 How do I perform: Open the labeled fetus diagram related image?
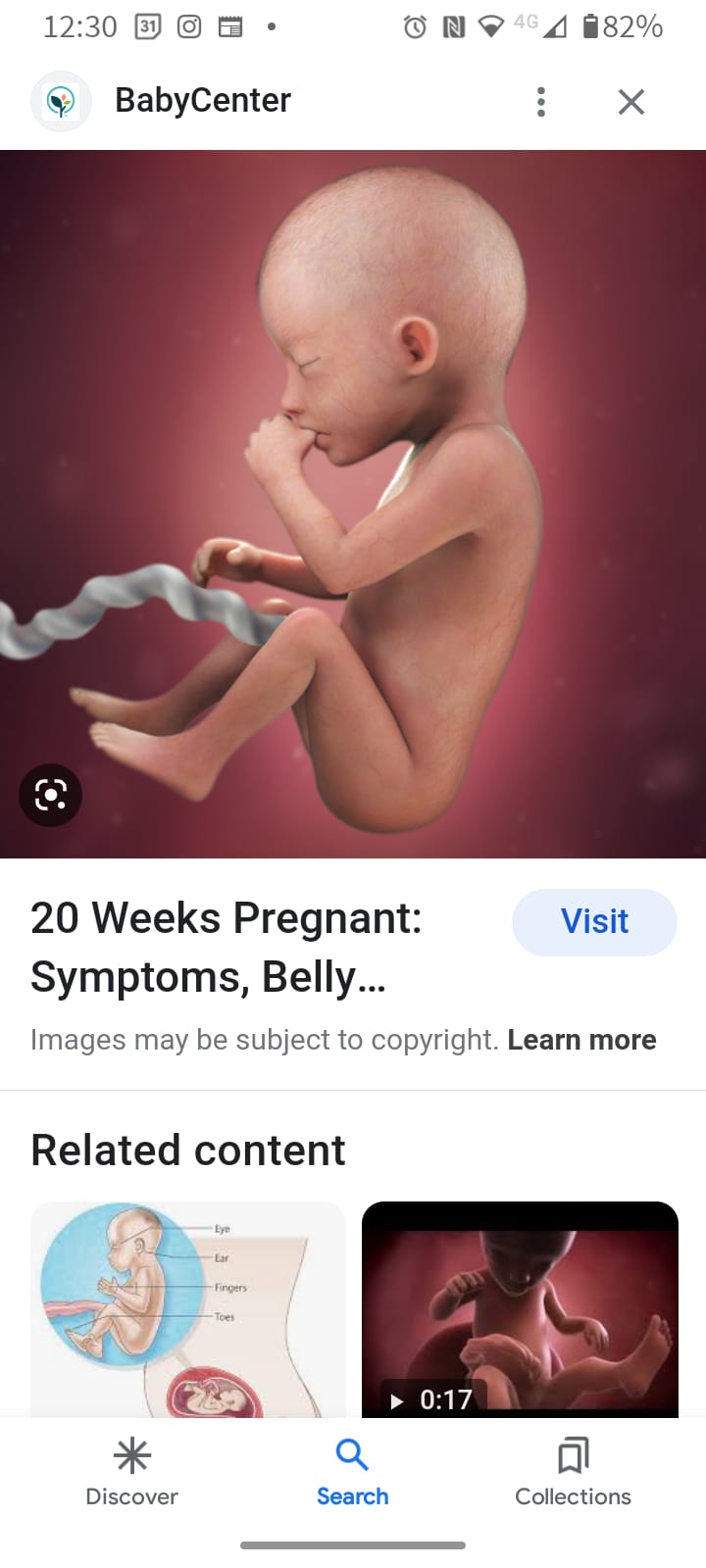pos(187,1308)
